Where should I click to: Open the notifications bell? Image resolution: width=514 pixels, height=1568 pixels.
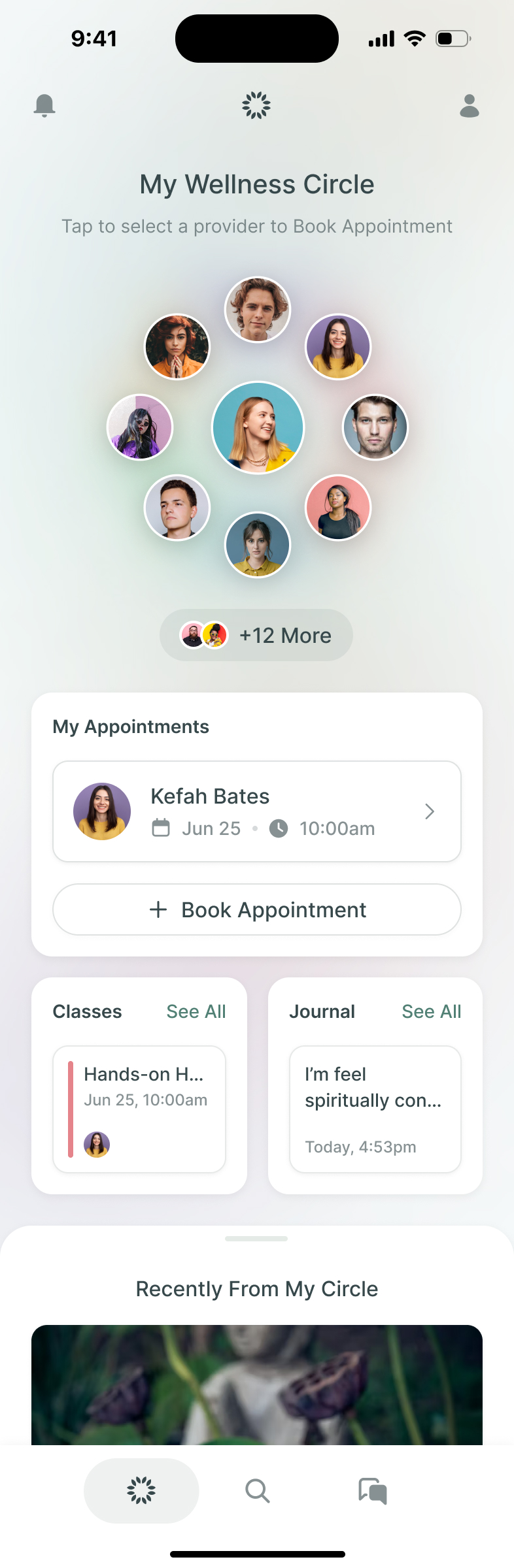click(44, 105)
